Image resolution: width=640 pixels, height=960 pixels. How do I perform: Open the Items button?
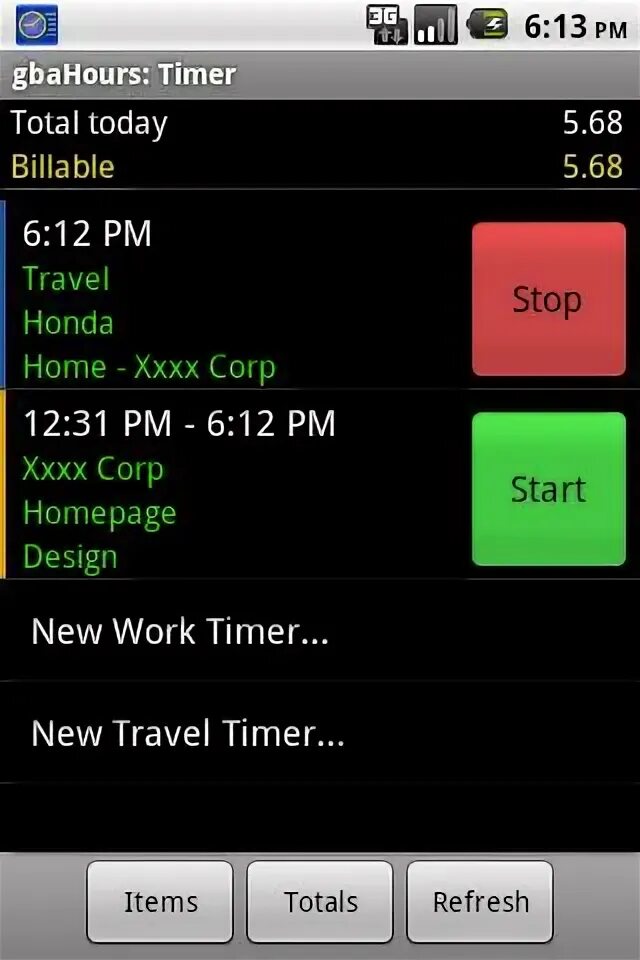pos(160,902)
